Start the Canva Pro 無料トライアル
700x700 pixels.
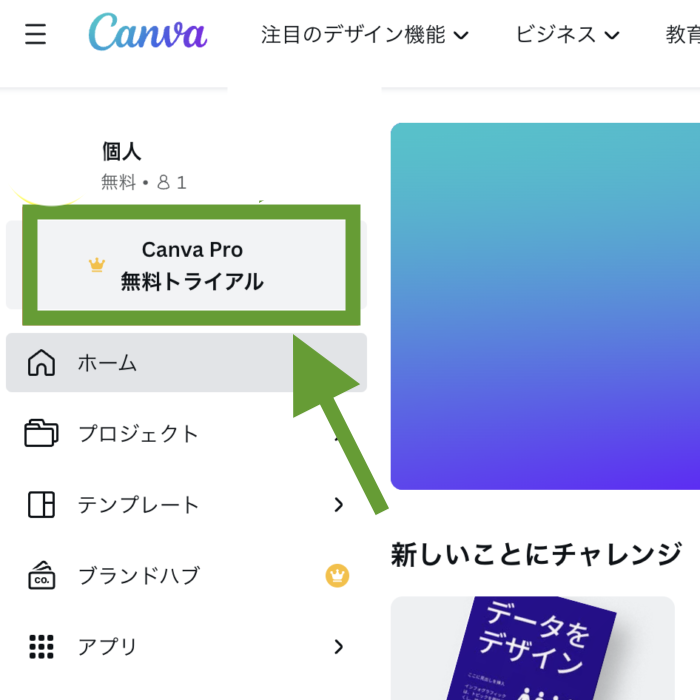pos(191,266)
